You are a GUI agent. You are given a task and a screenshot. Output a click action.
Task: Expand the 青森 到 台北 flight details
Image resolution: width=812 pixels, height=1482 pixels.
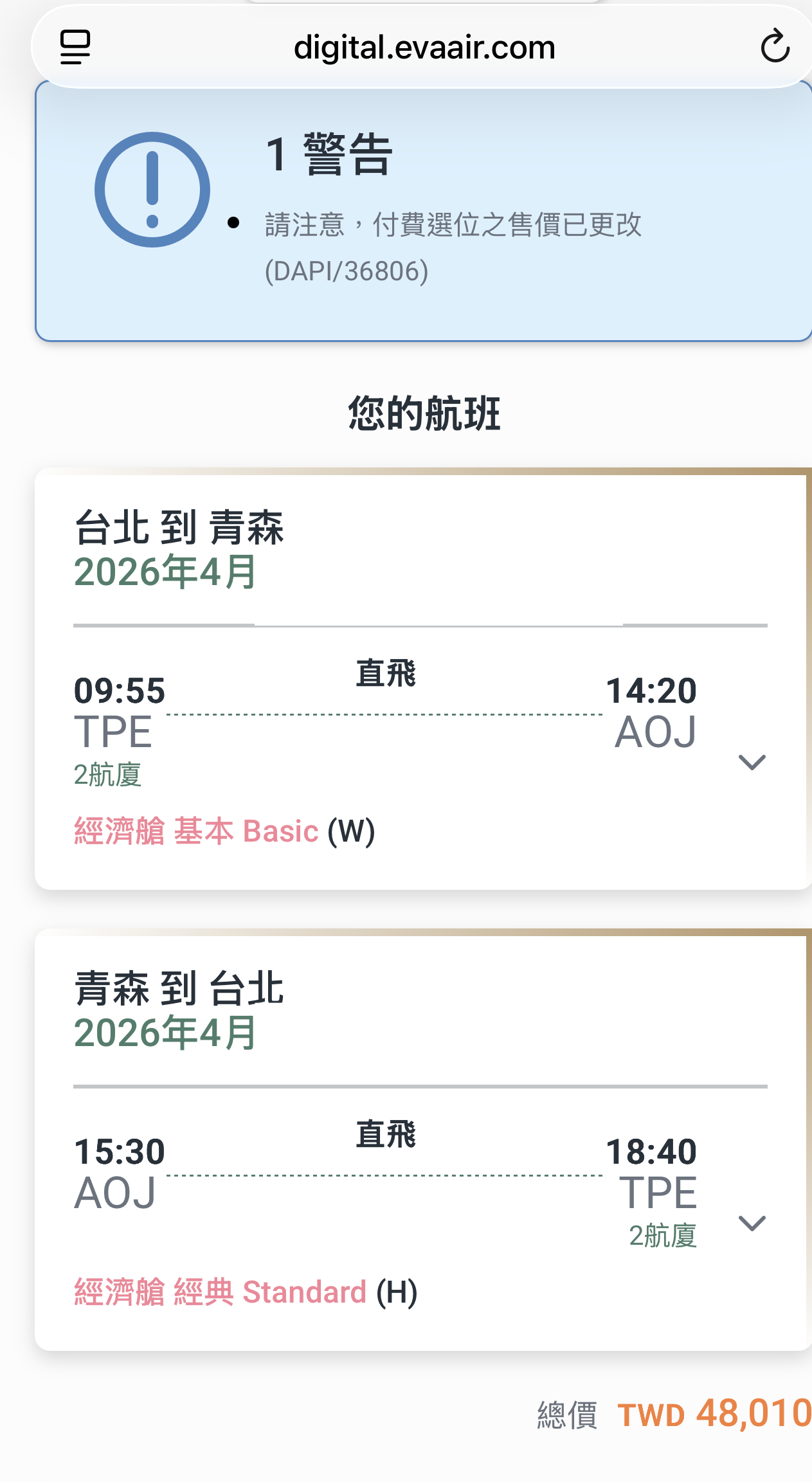(752, 1223)
